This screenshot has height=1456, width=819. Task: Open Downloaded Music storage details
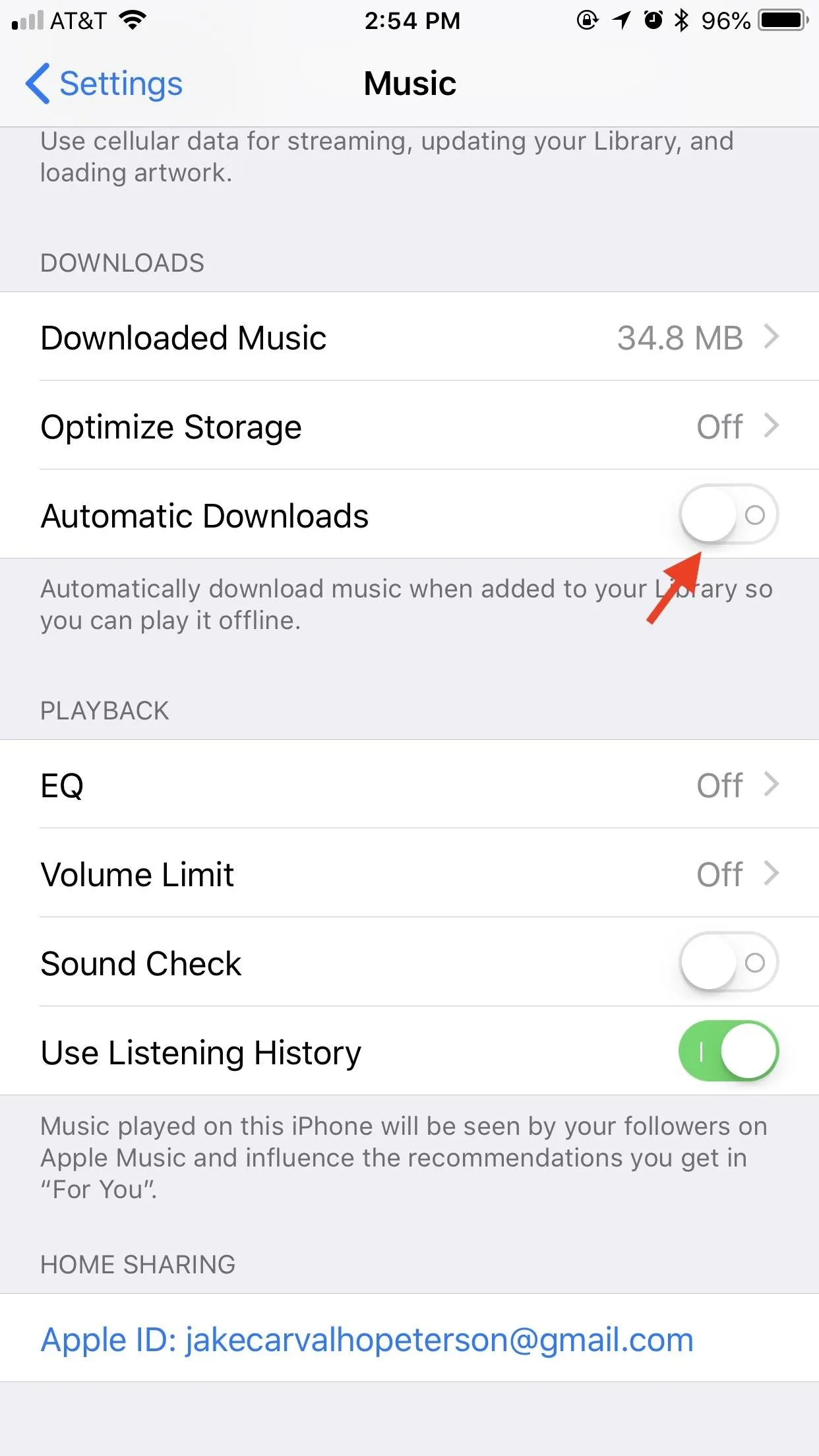pos(409,336)
